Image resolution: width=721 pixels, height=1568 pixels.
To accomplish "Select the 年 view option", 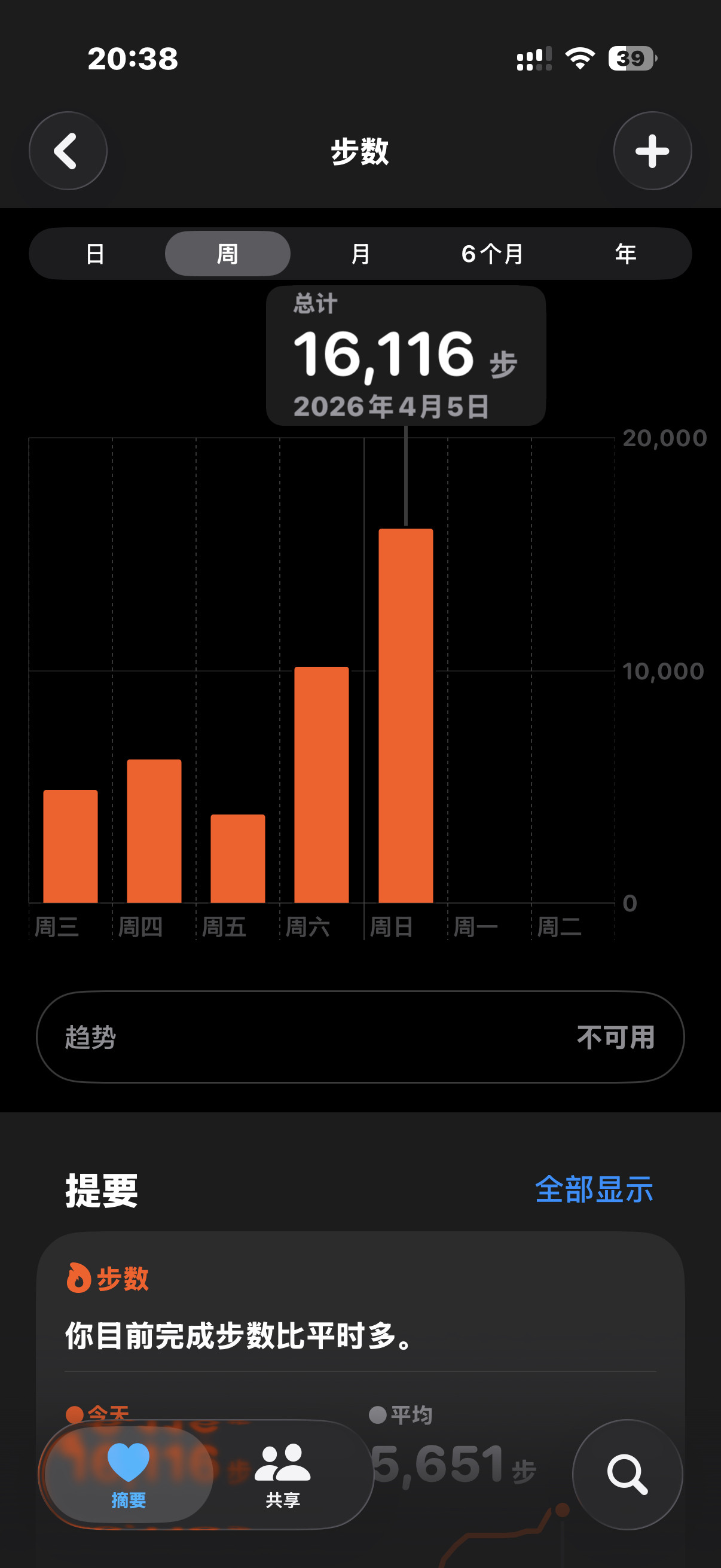I will pyautogui.click(x=625, y=253).
